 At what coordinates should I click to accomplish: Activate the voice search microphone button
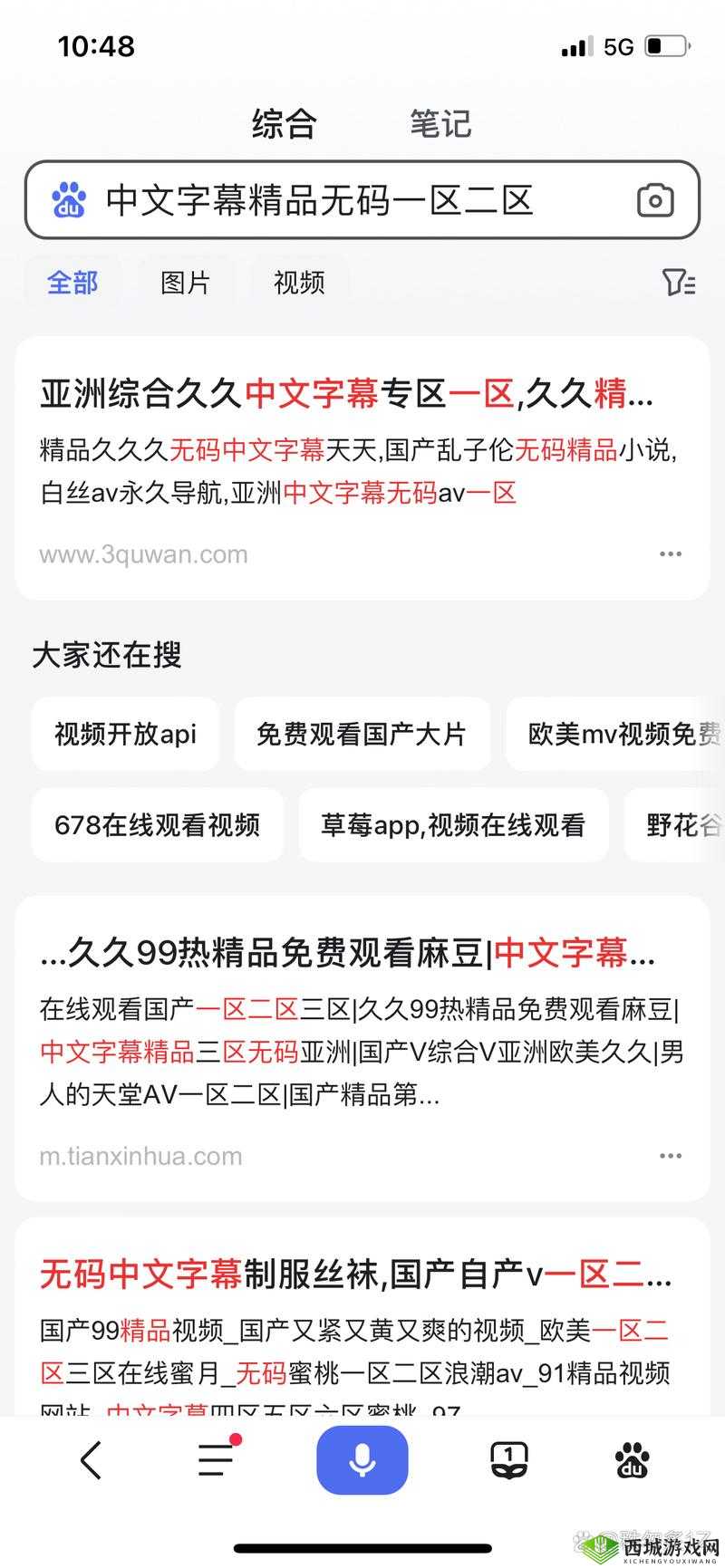tap(362, 1458)
